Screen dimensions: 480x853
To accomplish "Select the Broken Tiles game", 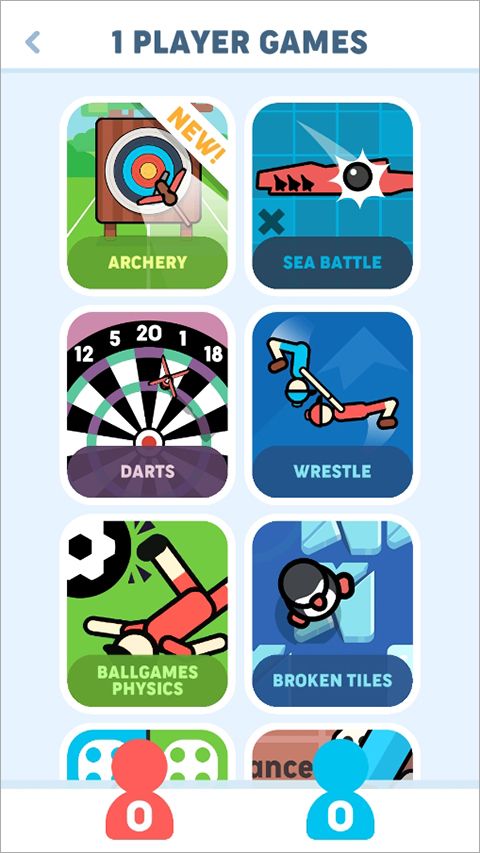I will click(x=333, y=614).
